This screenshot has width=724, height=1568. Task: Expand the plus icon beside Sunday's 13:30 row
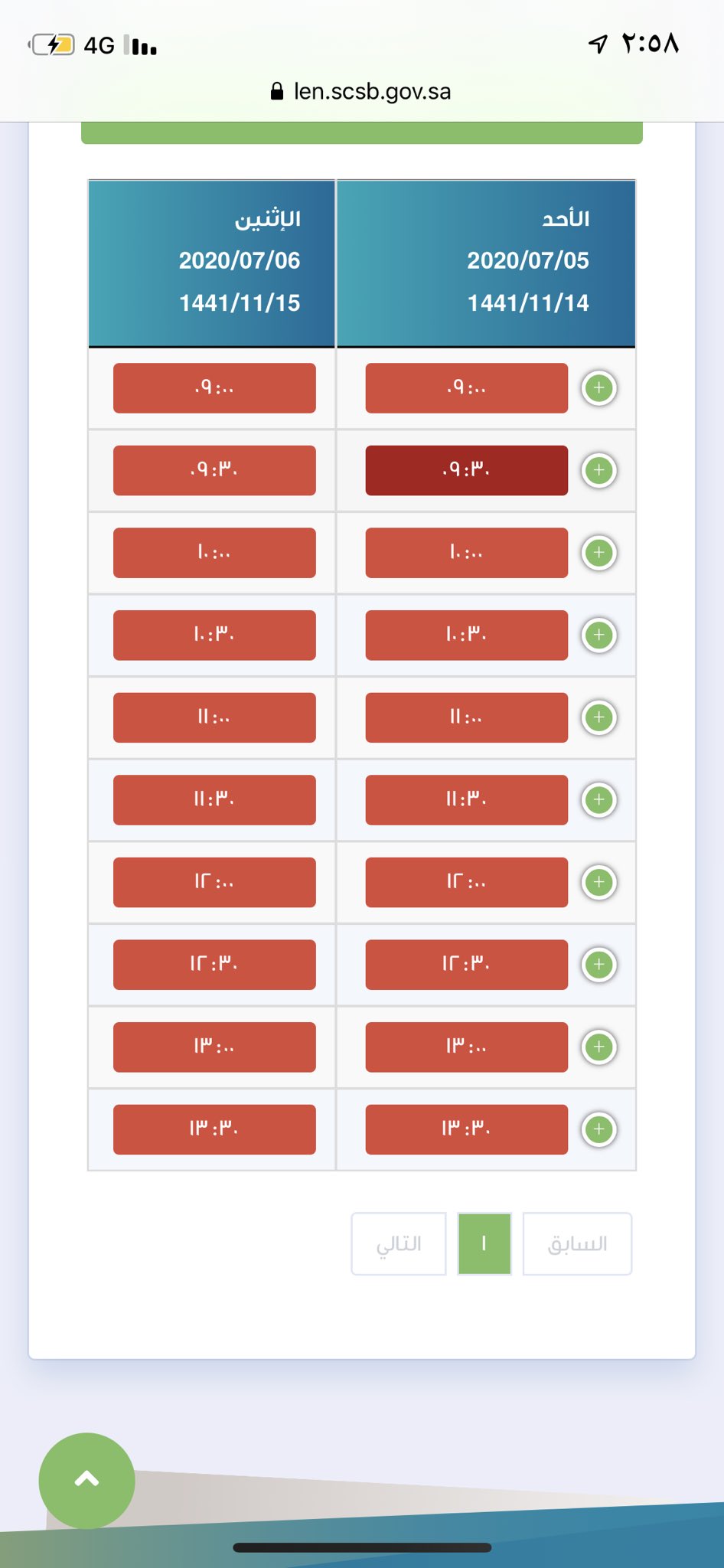point(599,1129)
